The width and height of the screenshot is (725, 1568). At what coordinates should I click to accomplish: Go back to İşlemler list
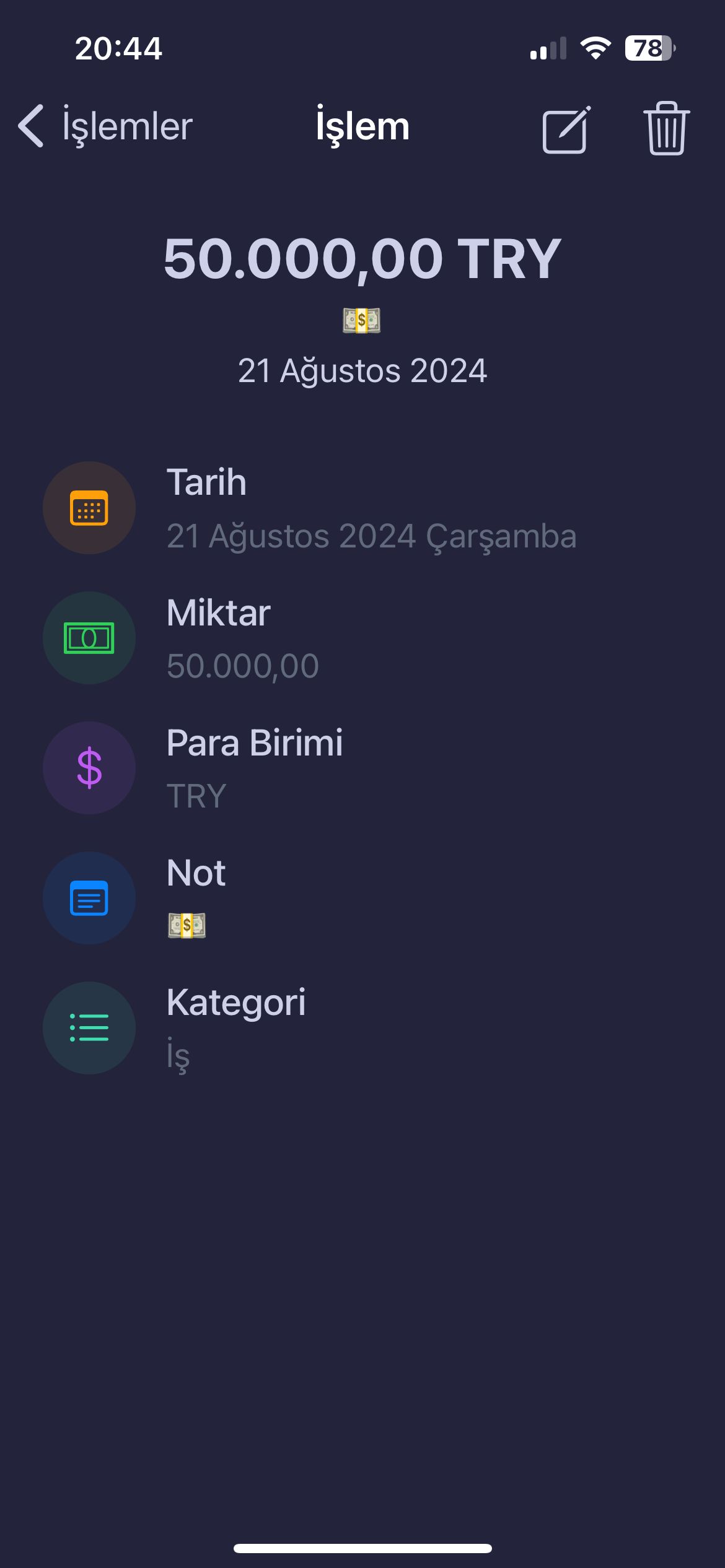point(105,127)
